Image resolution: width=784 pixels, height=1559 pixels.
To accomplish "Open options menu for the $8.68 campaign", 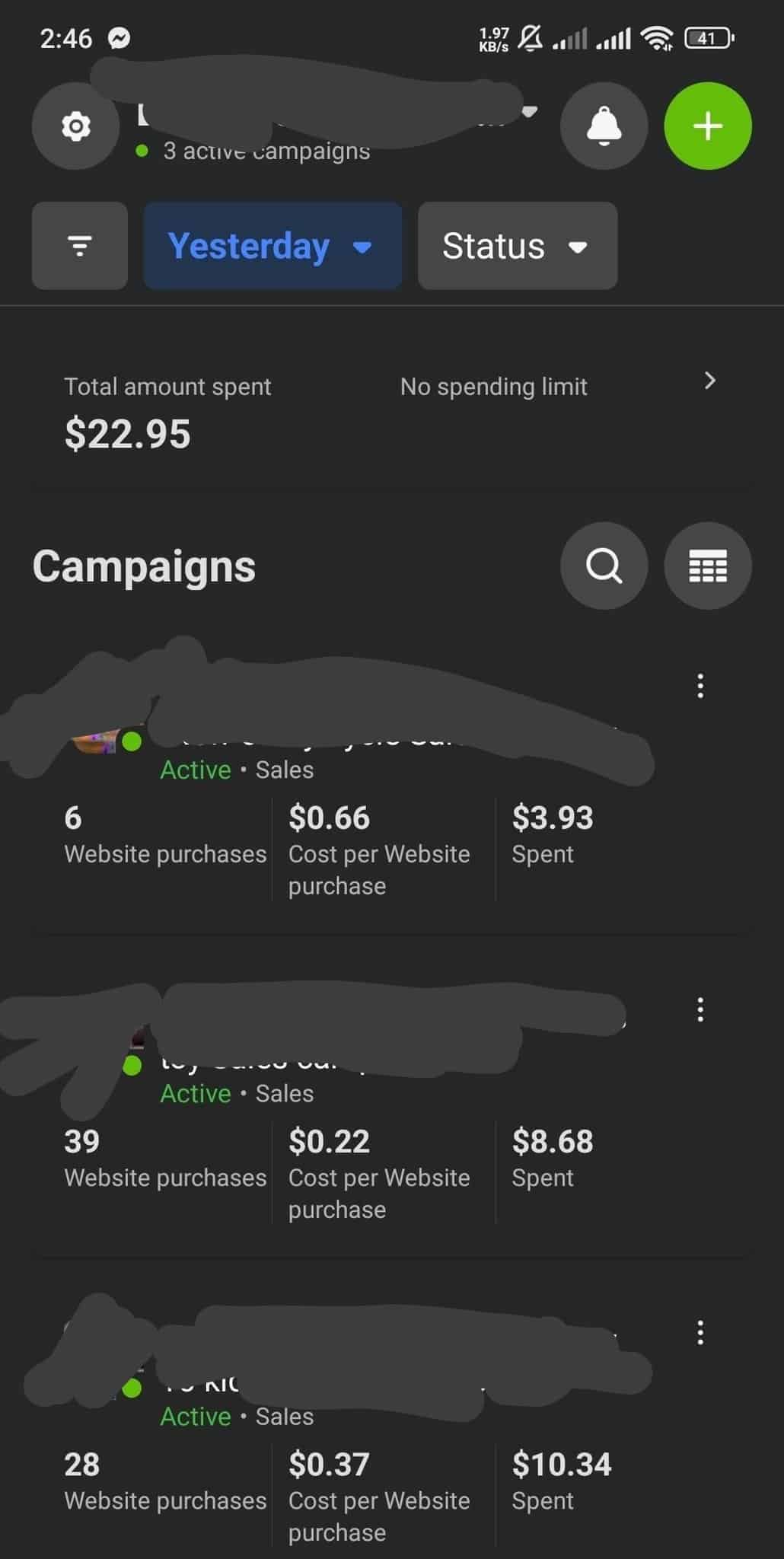I will [x=700, y=1009].
